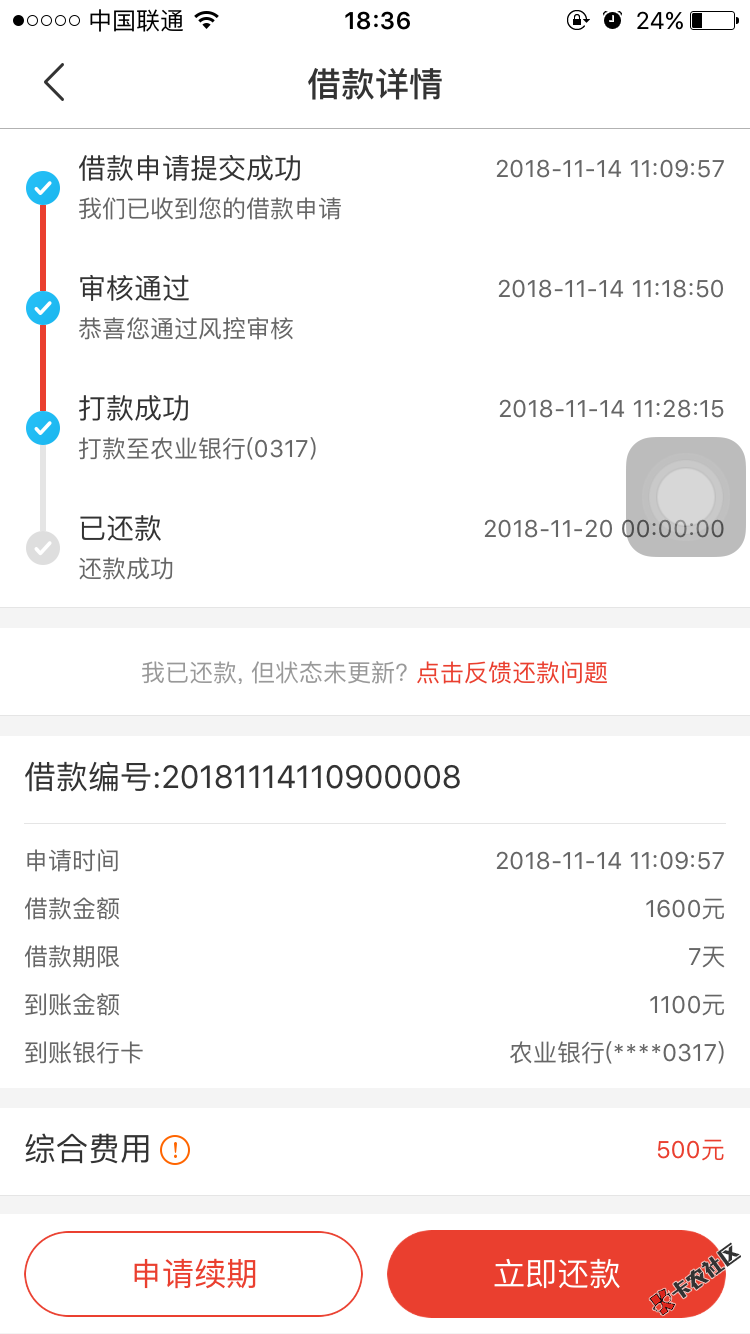Select 立即还款 to repay now
The width and height of the screenshot is (750, 1334).
pos(556,1274)
